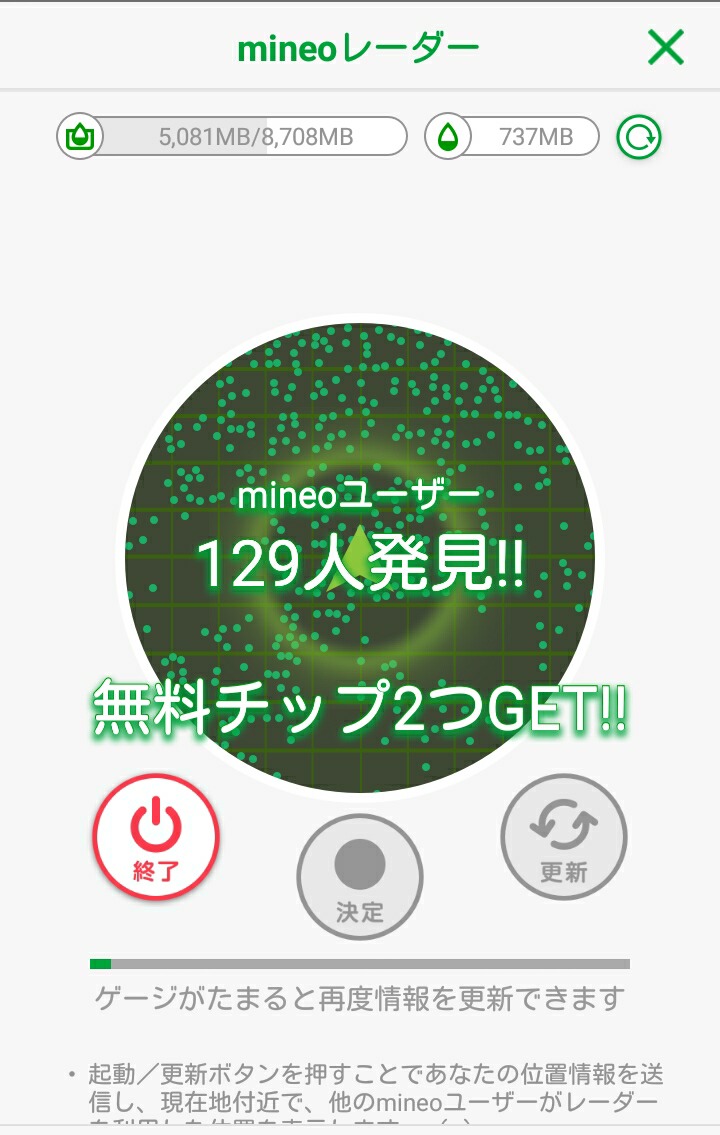Select the 決定 button
720x1135 pixels.
(x=360, y=876)
